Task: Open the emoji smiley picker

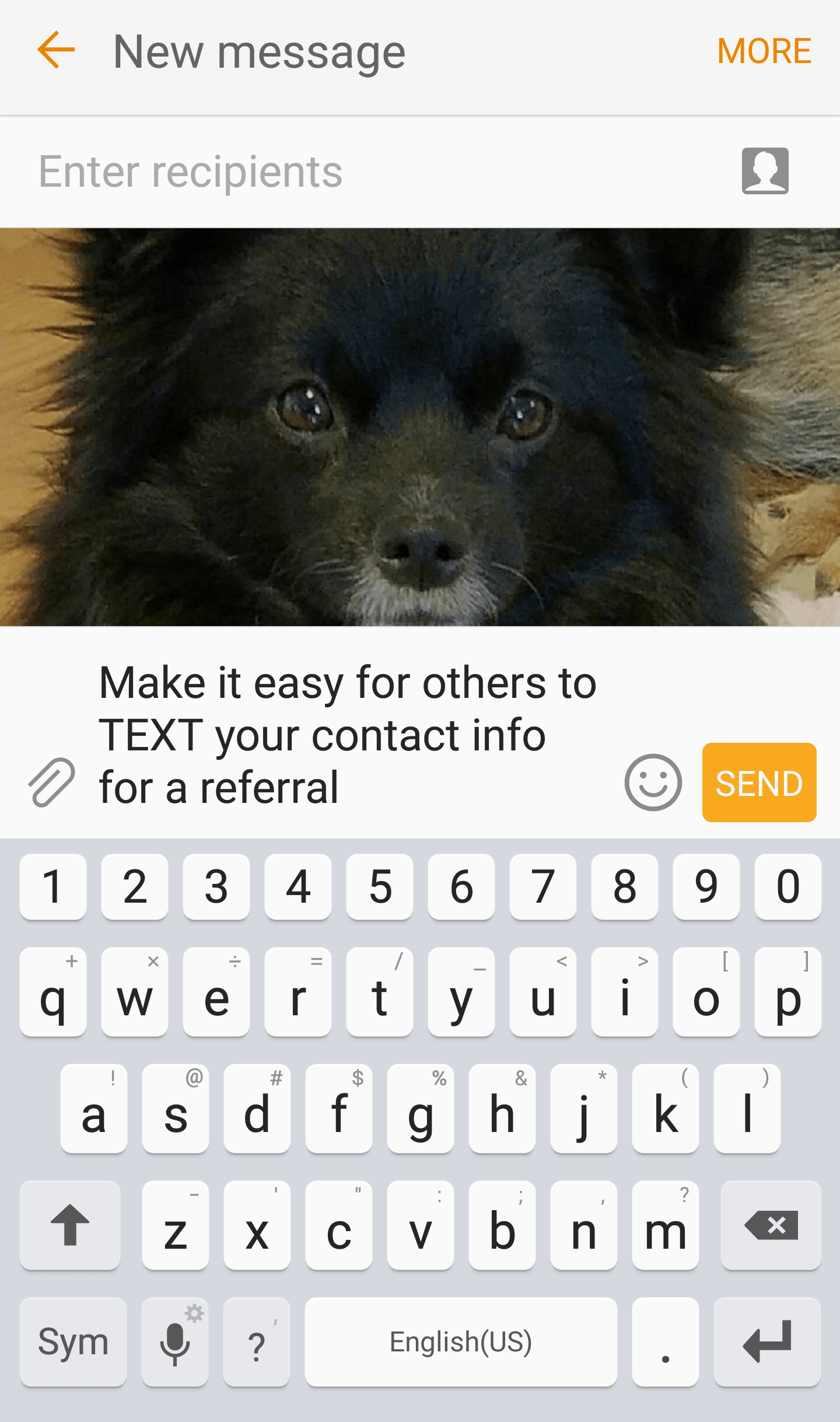Action: click(x=653, y=782)
